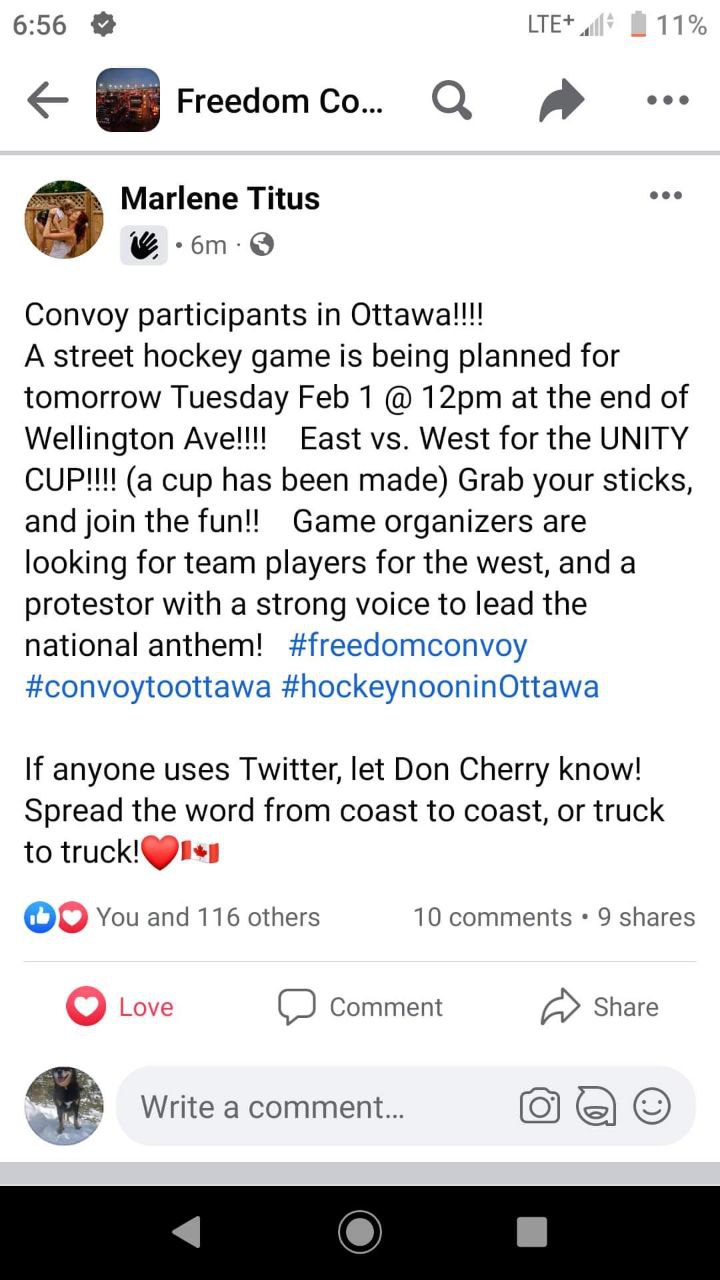The image size is (720, 1280).
Task: View who reacted to this post
Action: (x=172, y=917)
